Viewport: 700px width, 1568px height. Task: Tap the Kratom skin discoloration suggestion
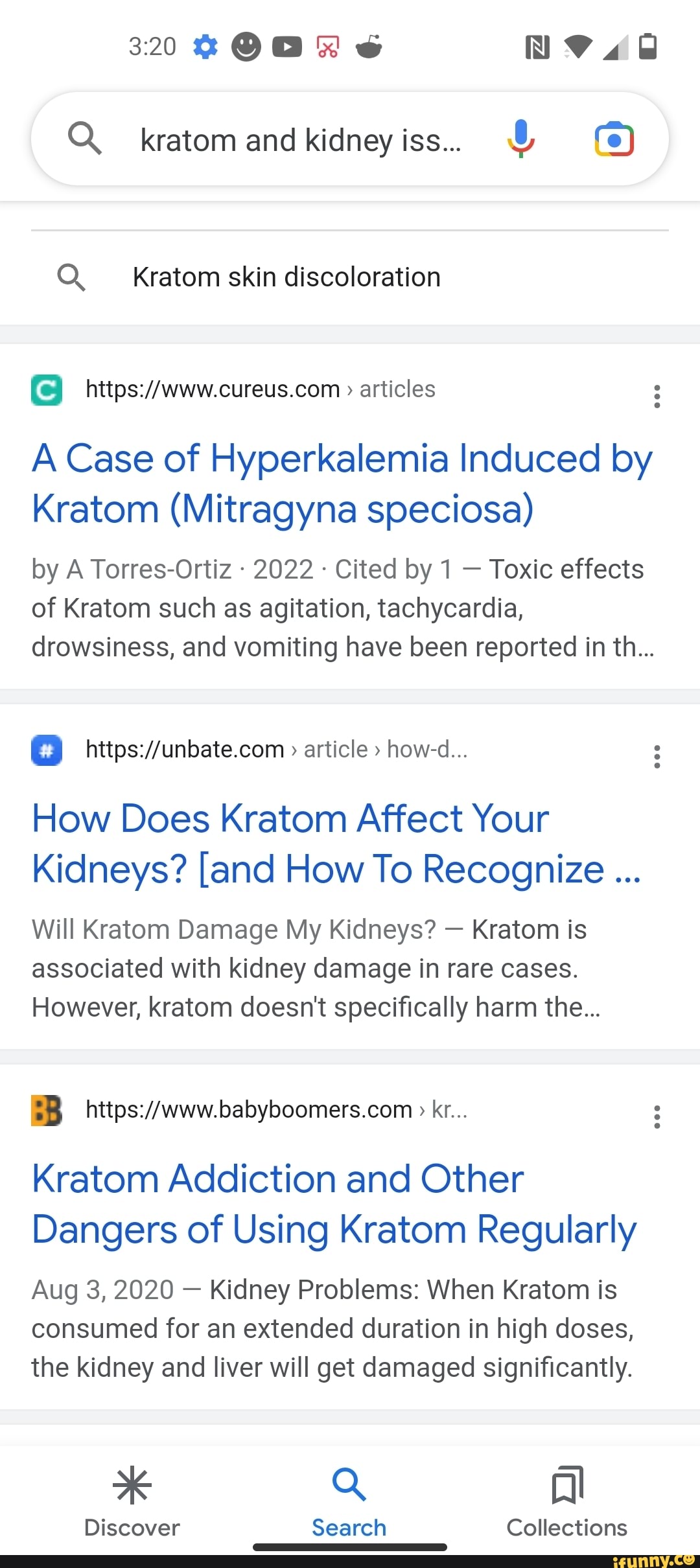(x=286, y=277)
